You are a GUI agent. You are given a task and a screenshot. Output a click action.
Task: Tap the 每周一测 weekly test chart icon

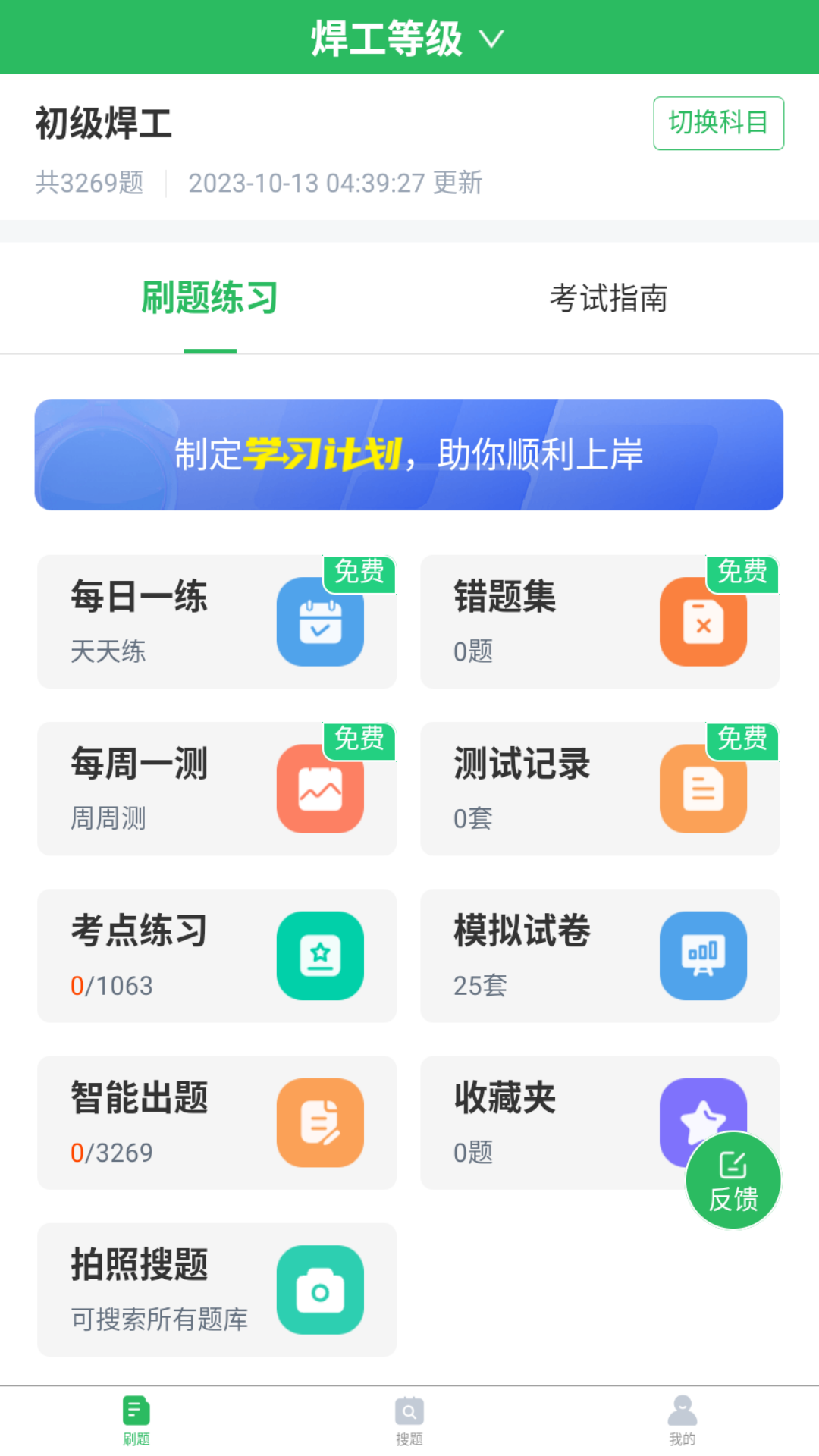tap(320, 787)
